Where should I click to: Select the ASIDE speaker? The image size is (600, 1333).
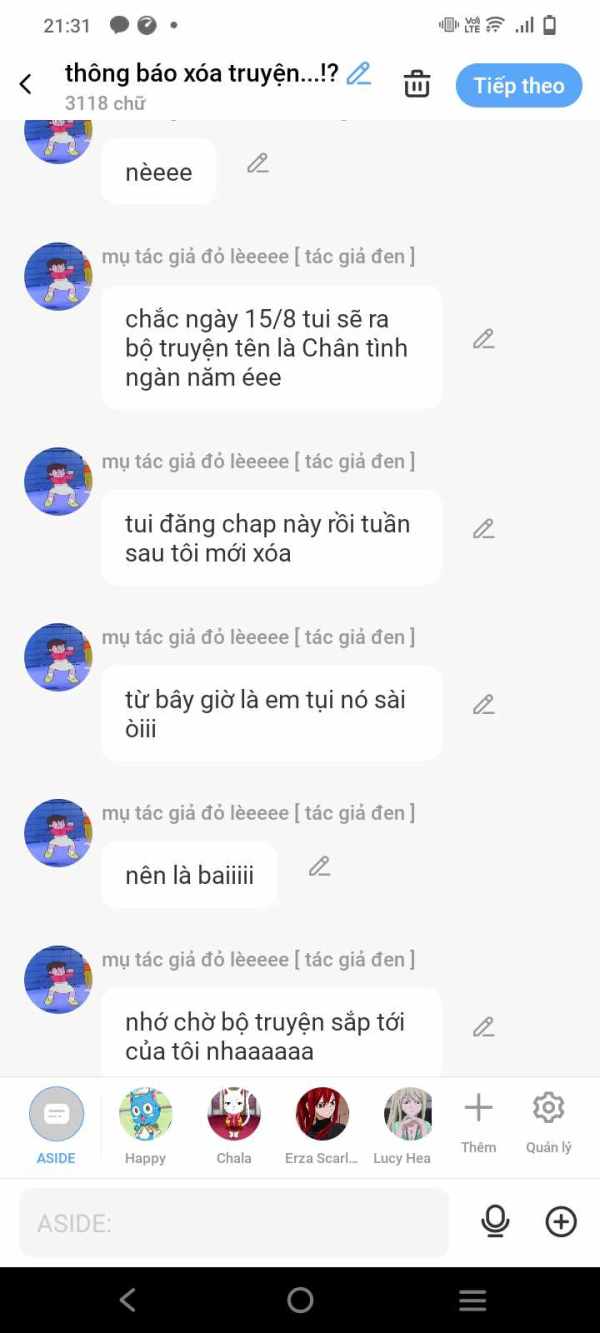point(56,1126)
